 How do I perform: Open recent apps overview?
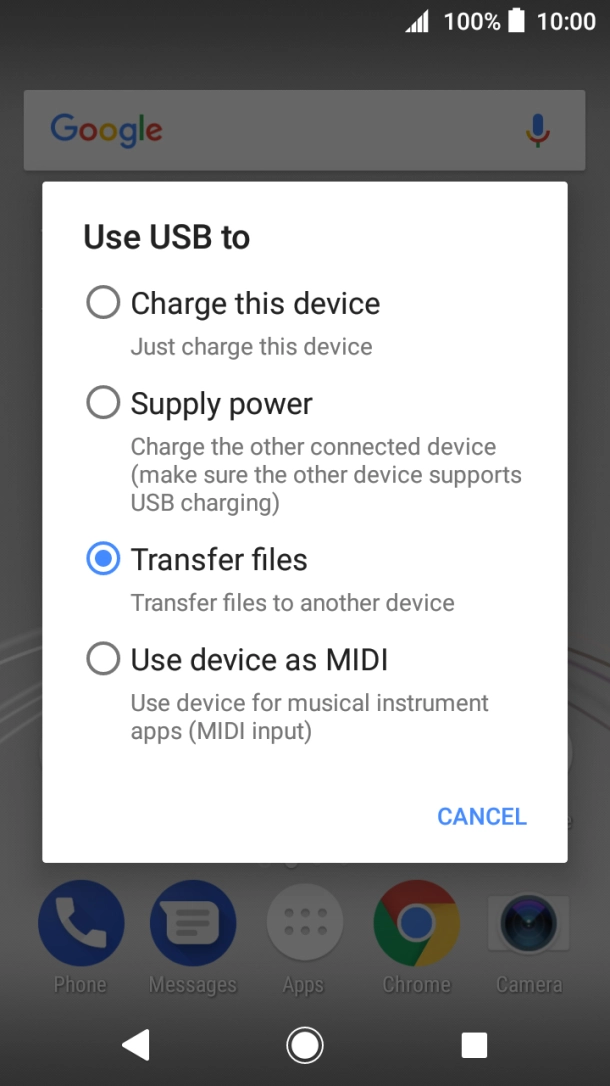coord(474,1045)
